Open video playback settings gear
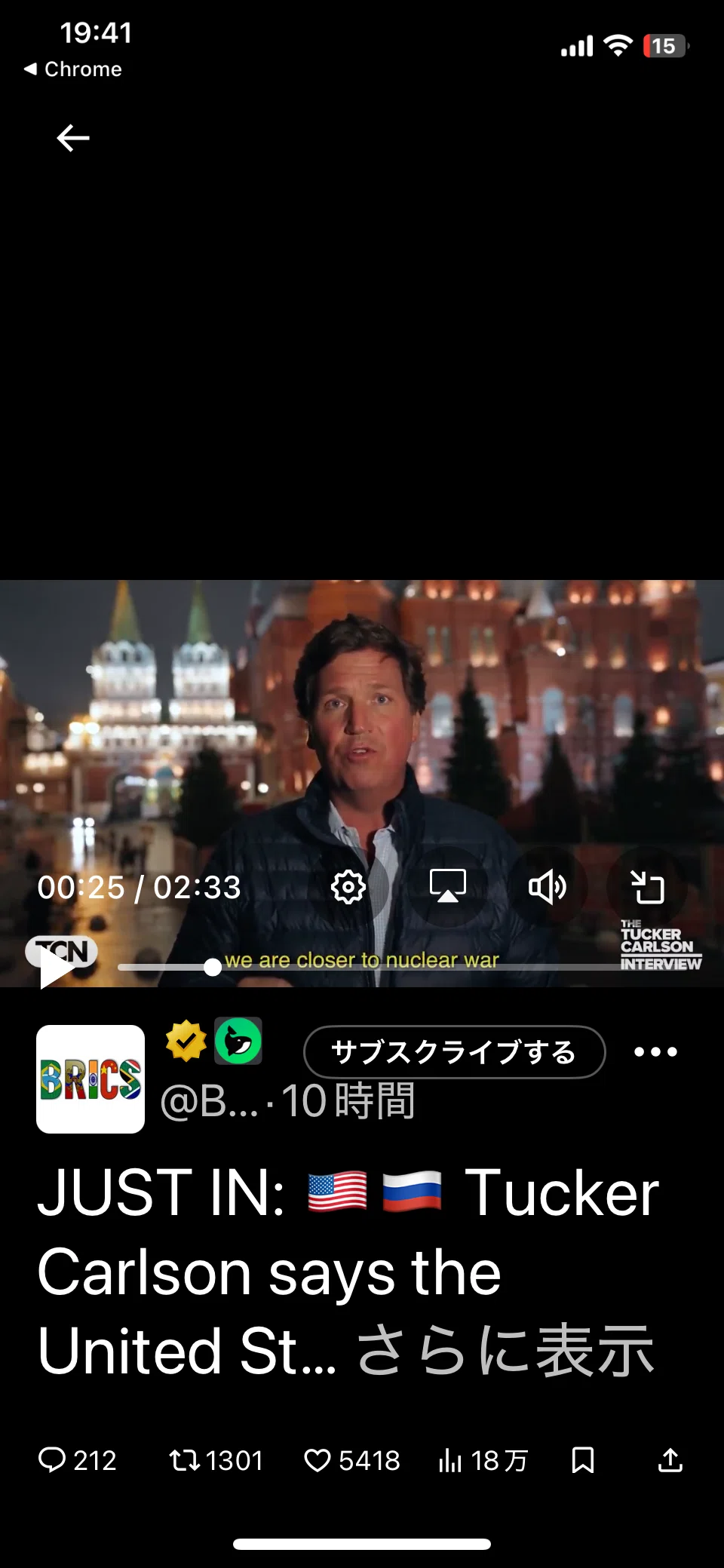This screenshot has width=724, height=1568. coord(348,887)
